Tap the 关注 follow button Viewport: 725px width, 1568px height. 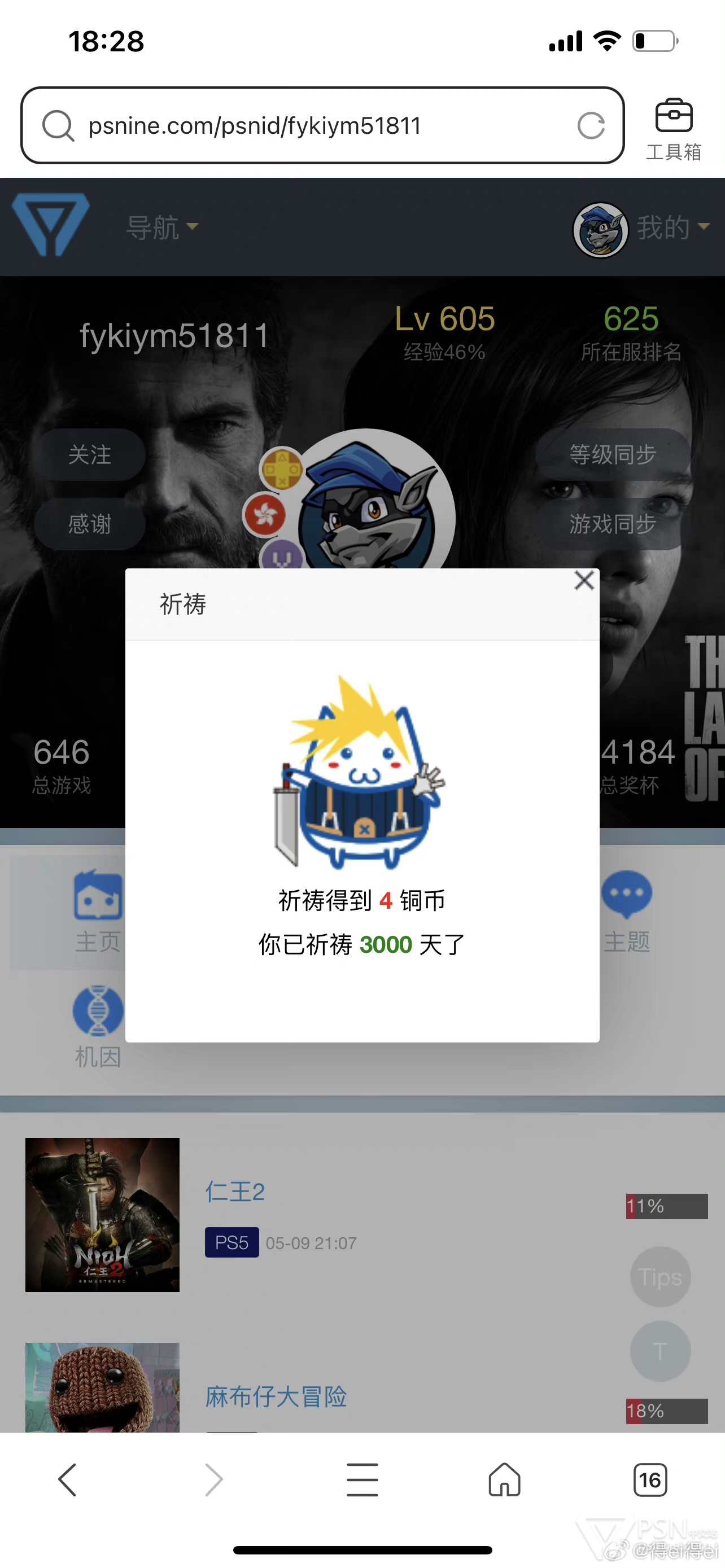[x=89, y=454]
